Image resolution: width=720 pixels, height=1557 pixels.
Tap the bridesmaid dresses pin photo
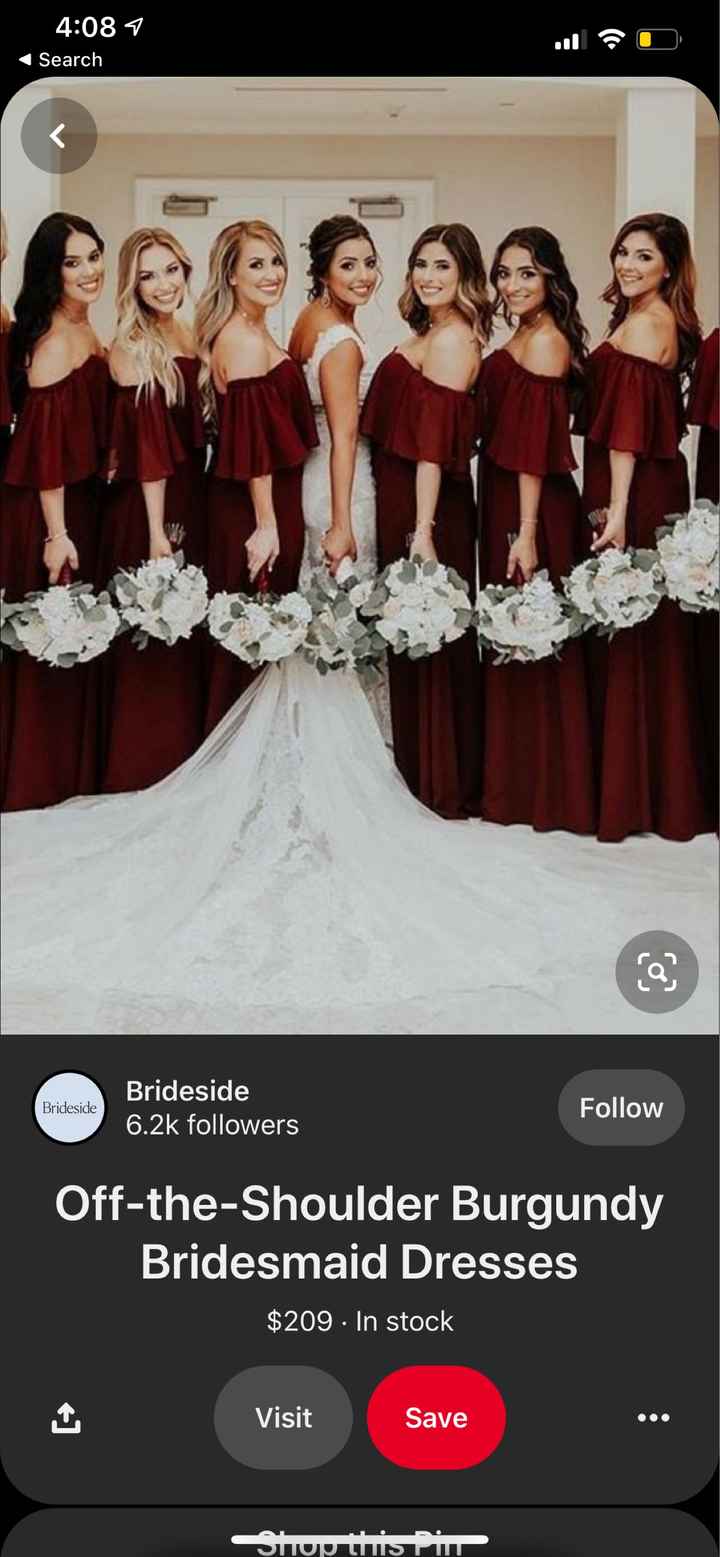360,560
